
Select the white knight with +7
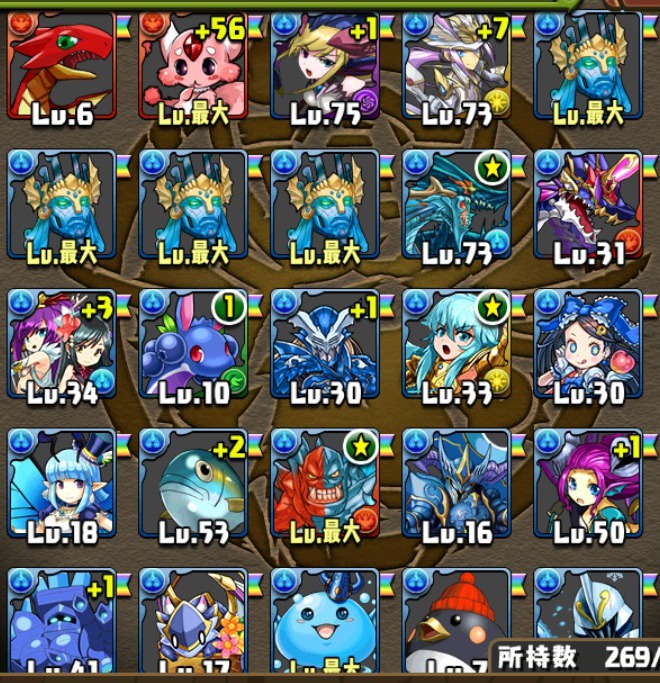coord(458,65)
